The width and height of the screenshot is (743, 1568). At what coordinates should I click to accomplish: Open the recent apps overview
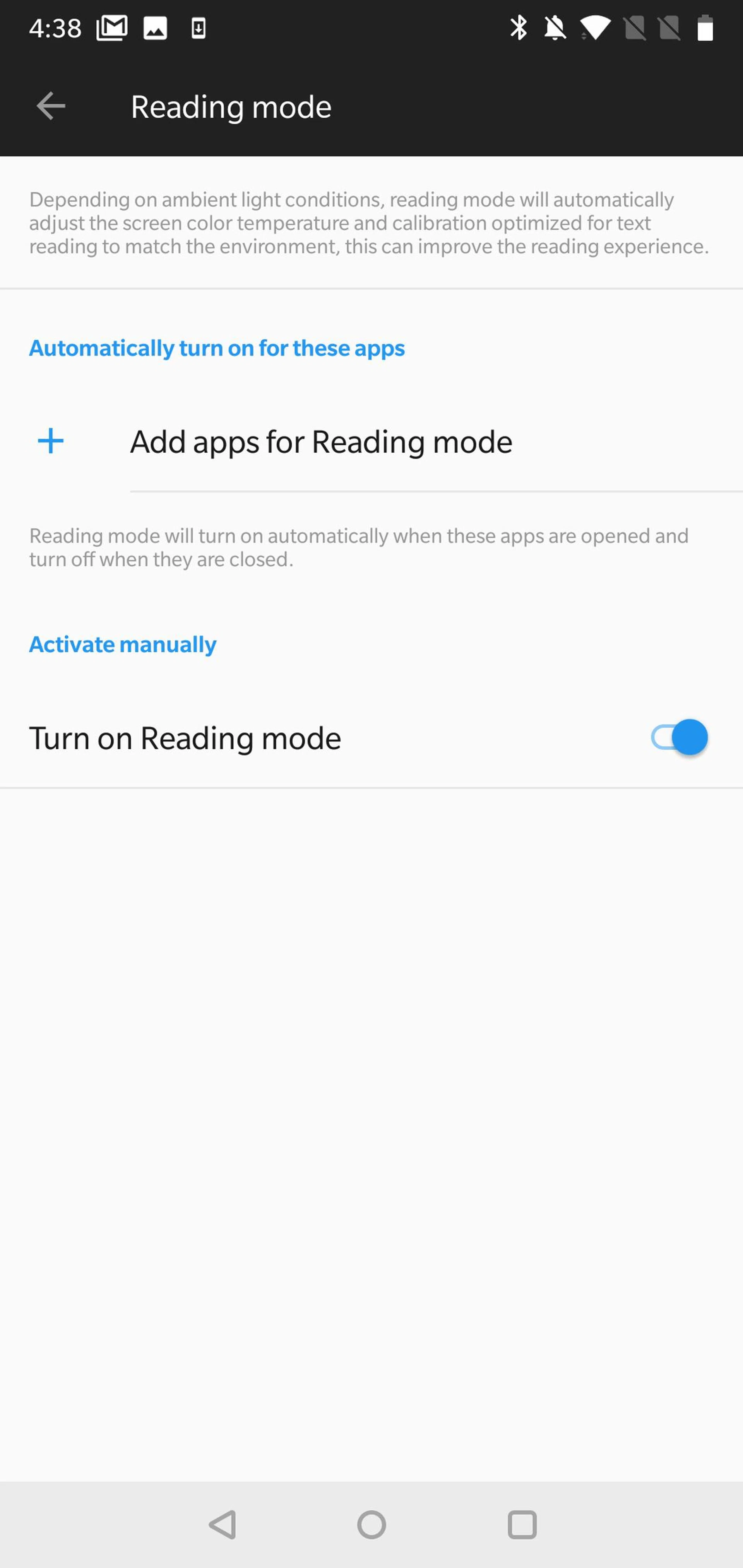522,1524
